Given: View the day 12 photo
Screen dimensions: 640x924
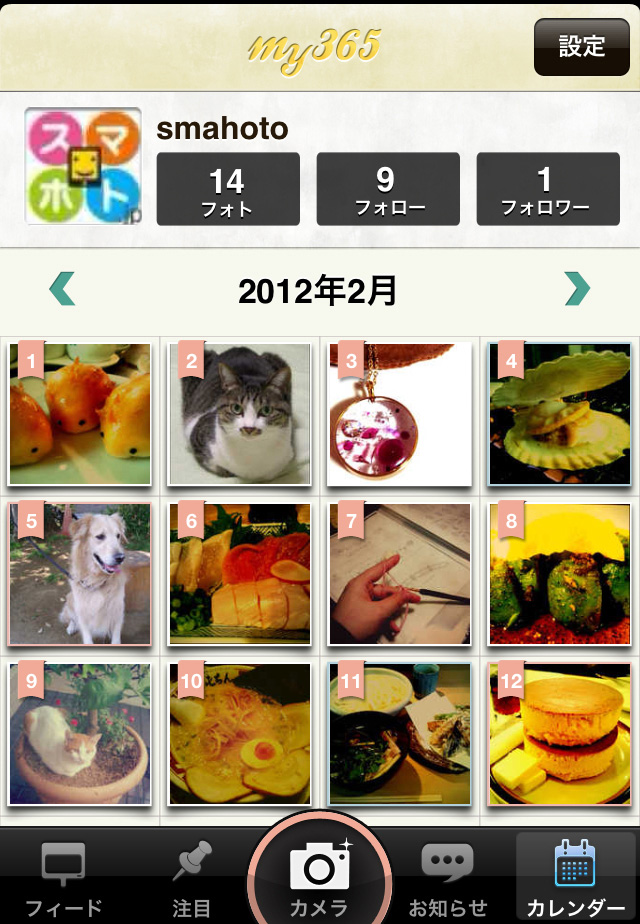Looking at the screenshot, I should pos(560,734).
